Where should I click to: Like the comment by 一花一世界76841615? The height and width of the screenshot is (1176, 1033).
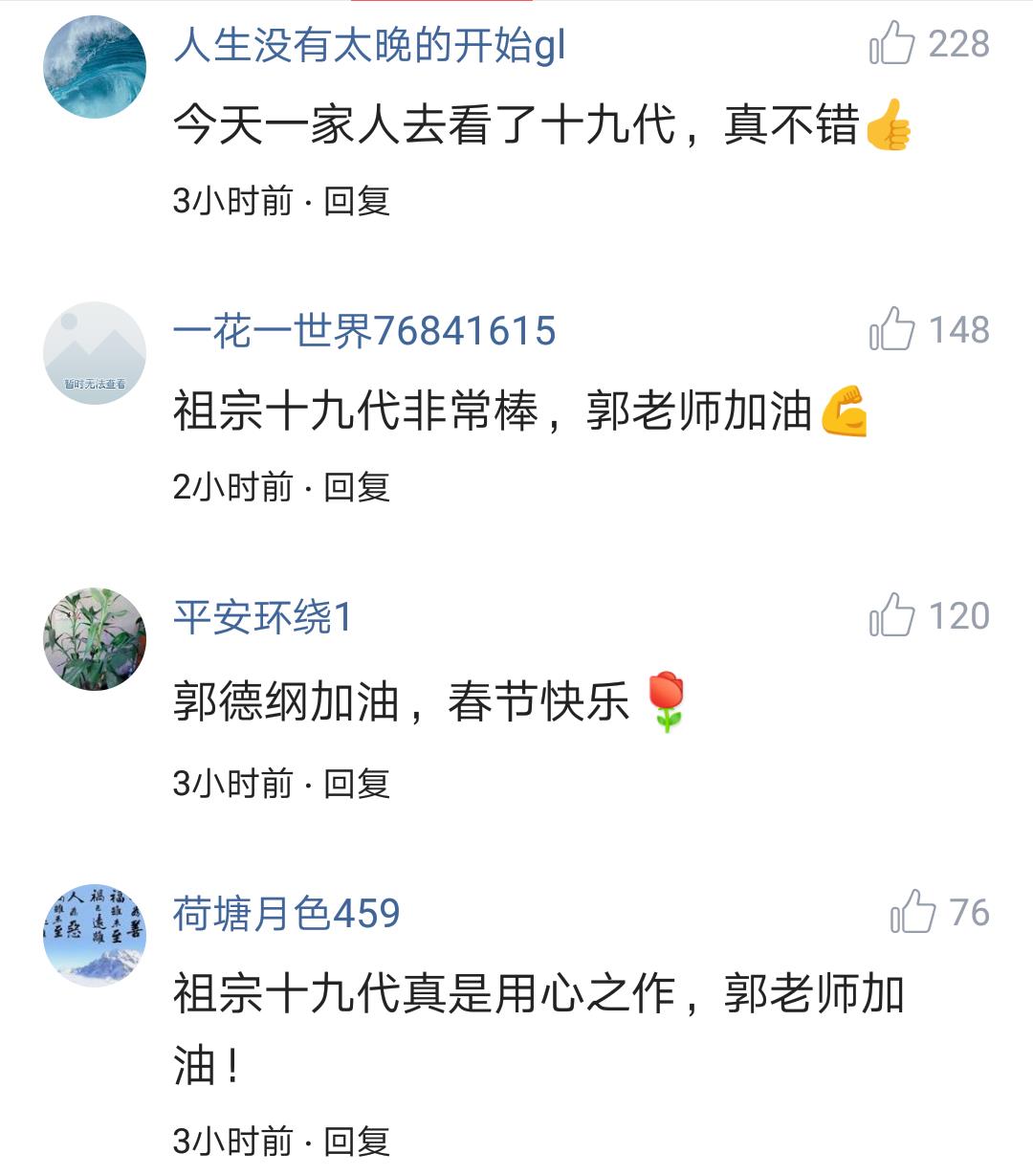pyautogui.click(x=891, y=329)
